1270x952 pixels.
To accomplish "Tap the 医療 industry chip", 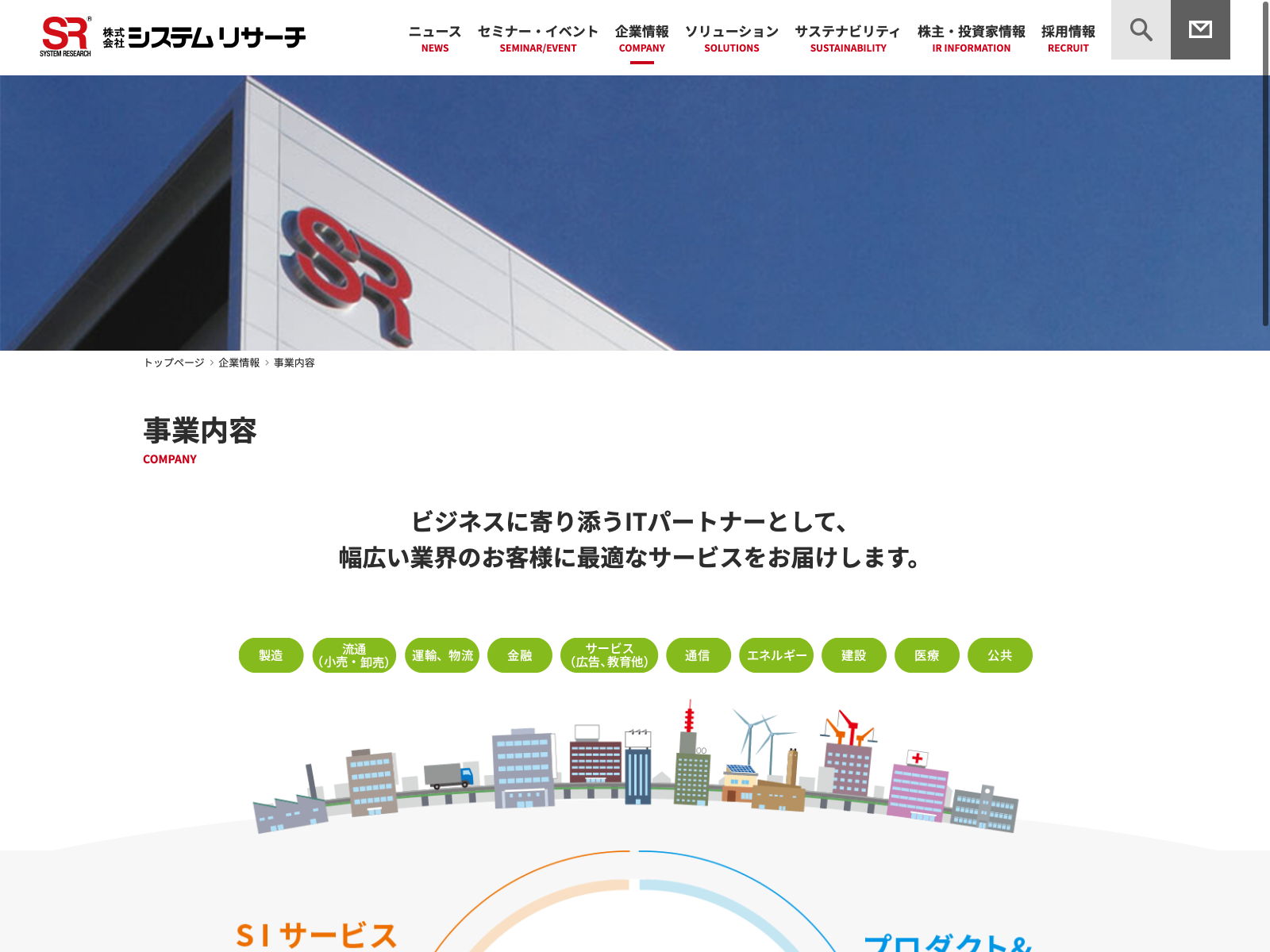I will click(926, 655).
